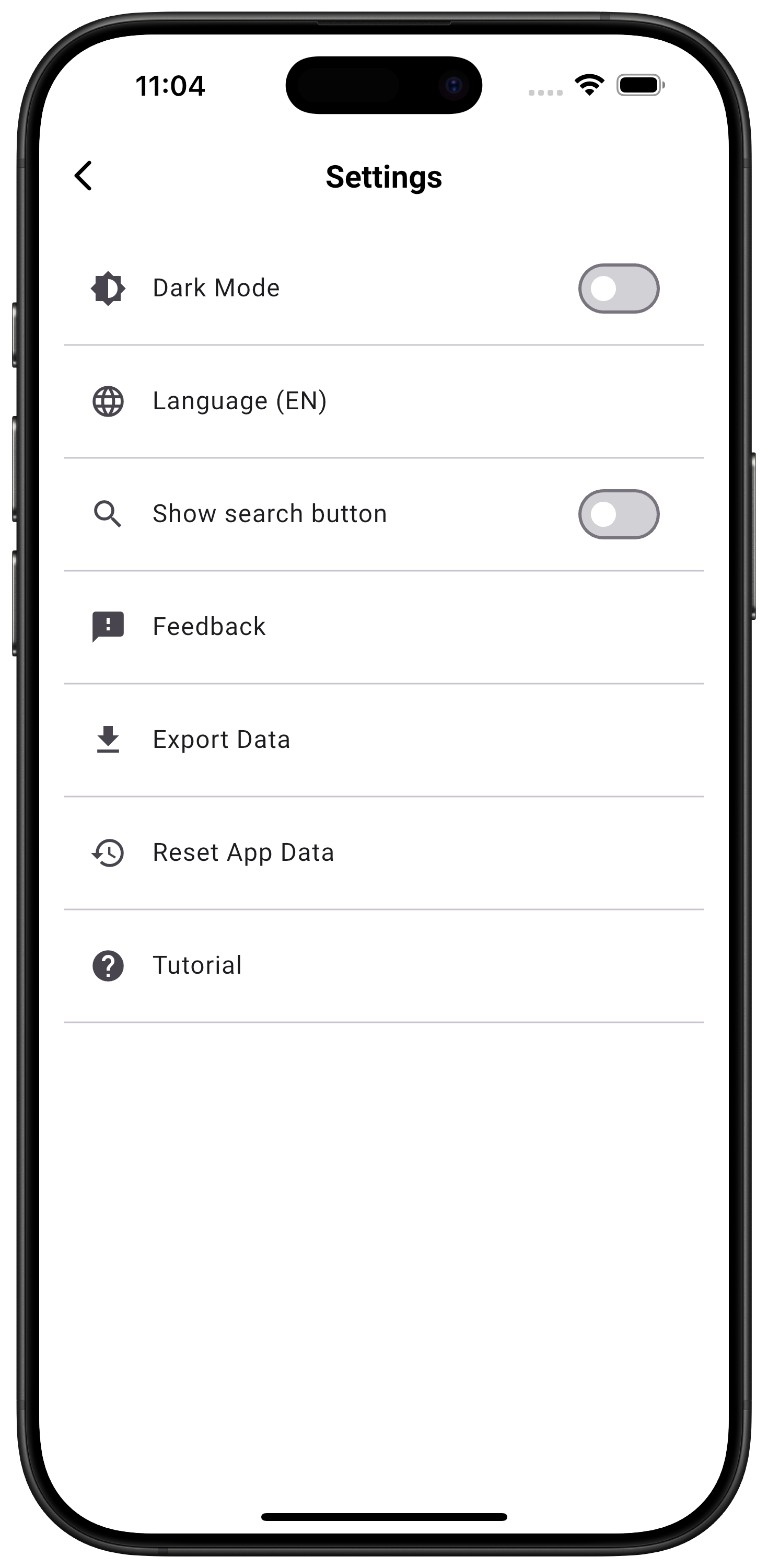Open the Feedback row
Viewport: 768px width, 1568px height.
pyautogui.click(x=210, y=627)
